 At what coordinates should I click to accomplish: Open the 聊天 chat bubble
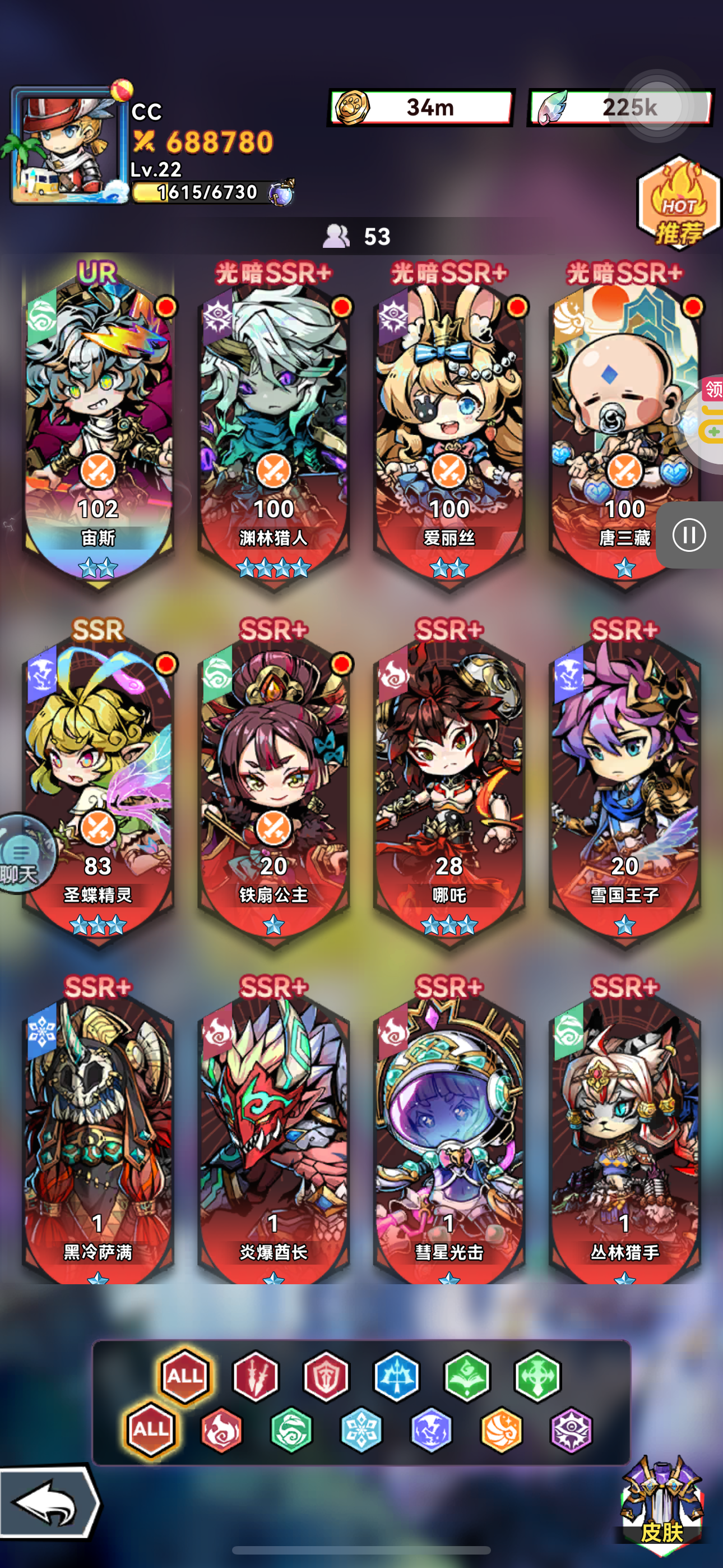(22, 855)
